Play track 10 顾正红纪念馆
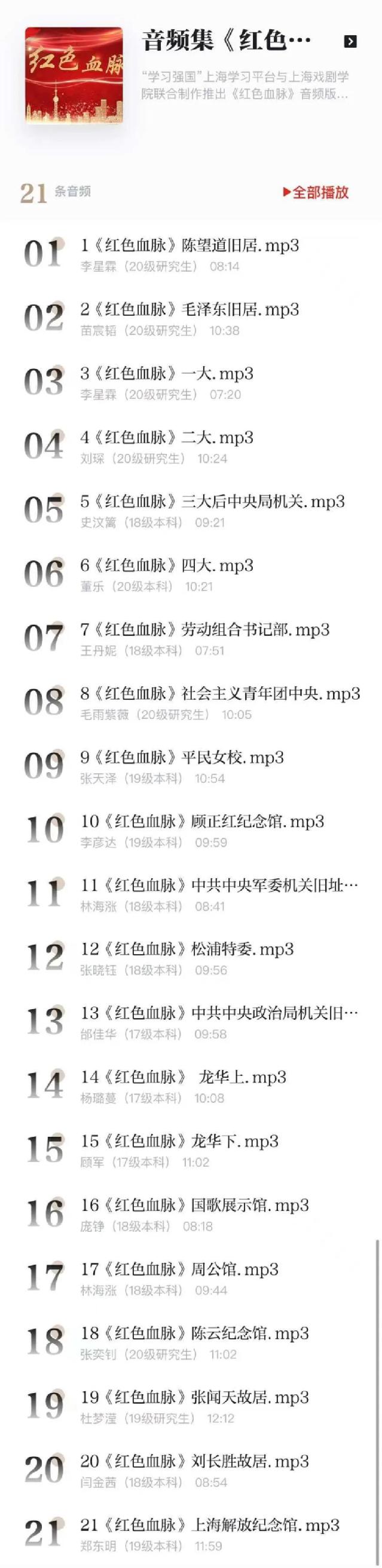The width and height of the screenshot is (382, 1568). [x=201, y=821]
